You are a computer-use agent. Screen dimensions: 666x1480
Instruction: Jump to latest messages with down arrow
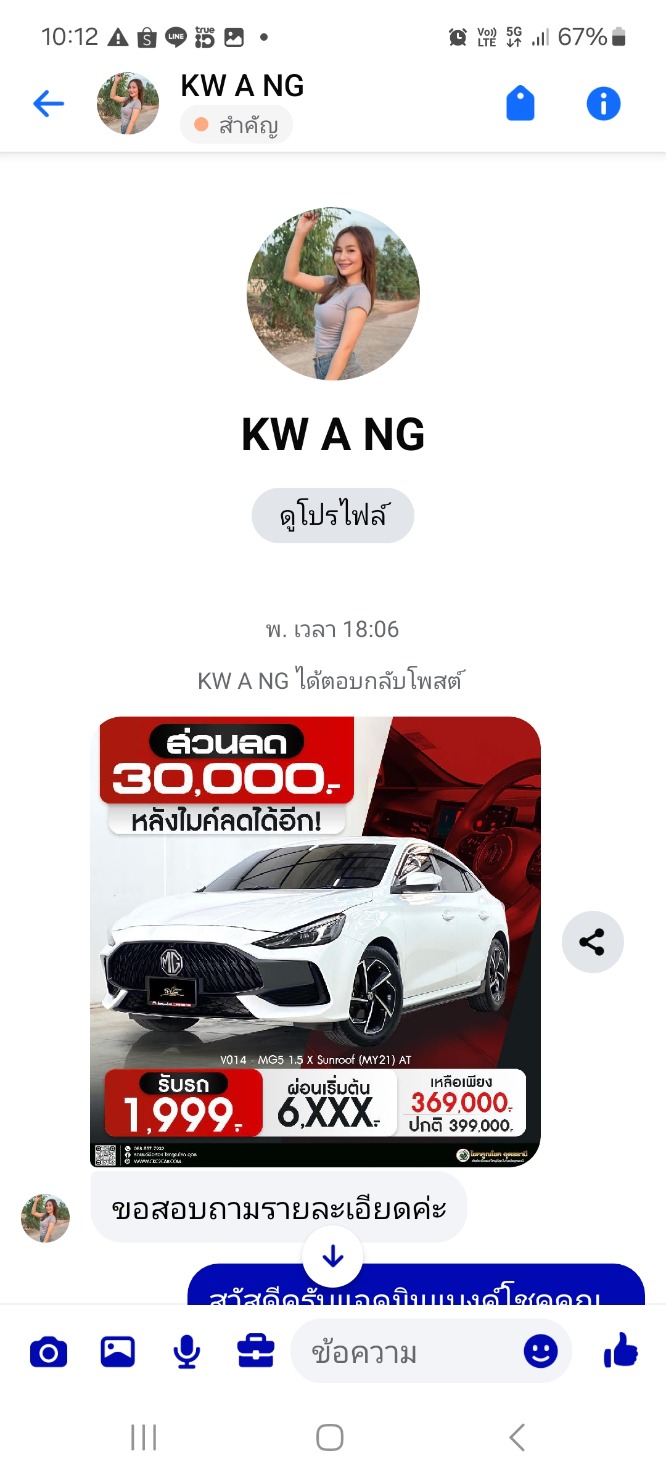333,1256
